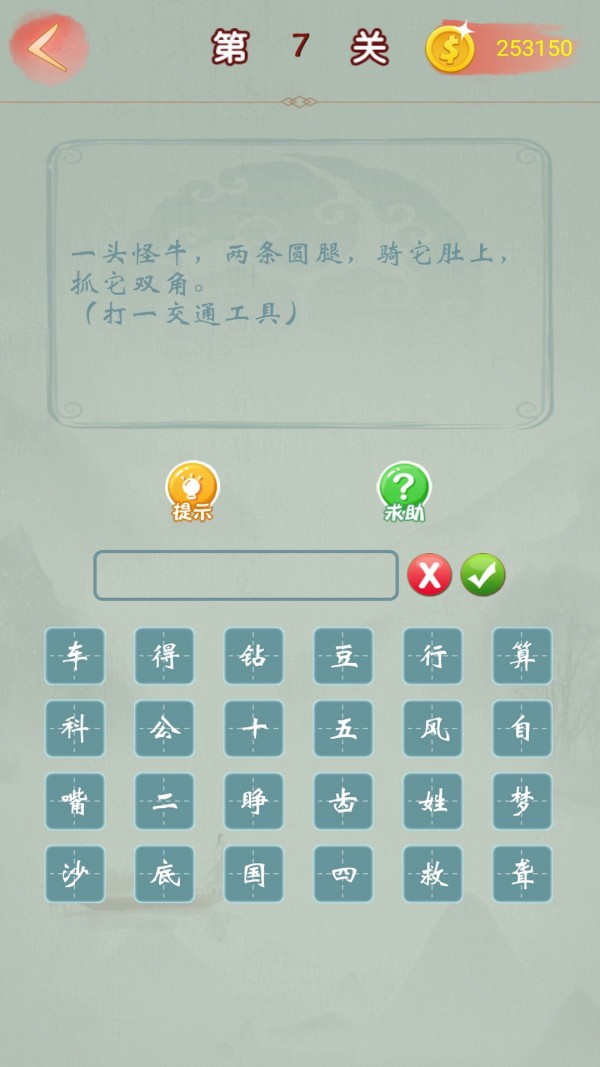Clear the answer with the red X

click(x=429, y=575)
